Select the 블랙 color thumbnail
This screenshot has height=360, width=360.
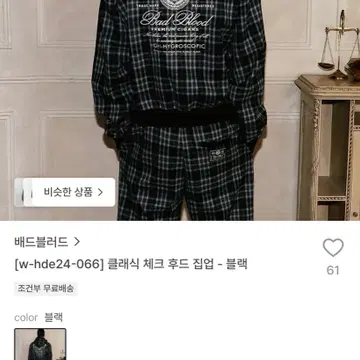pos(40,344)
